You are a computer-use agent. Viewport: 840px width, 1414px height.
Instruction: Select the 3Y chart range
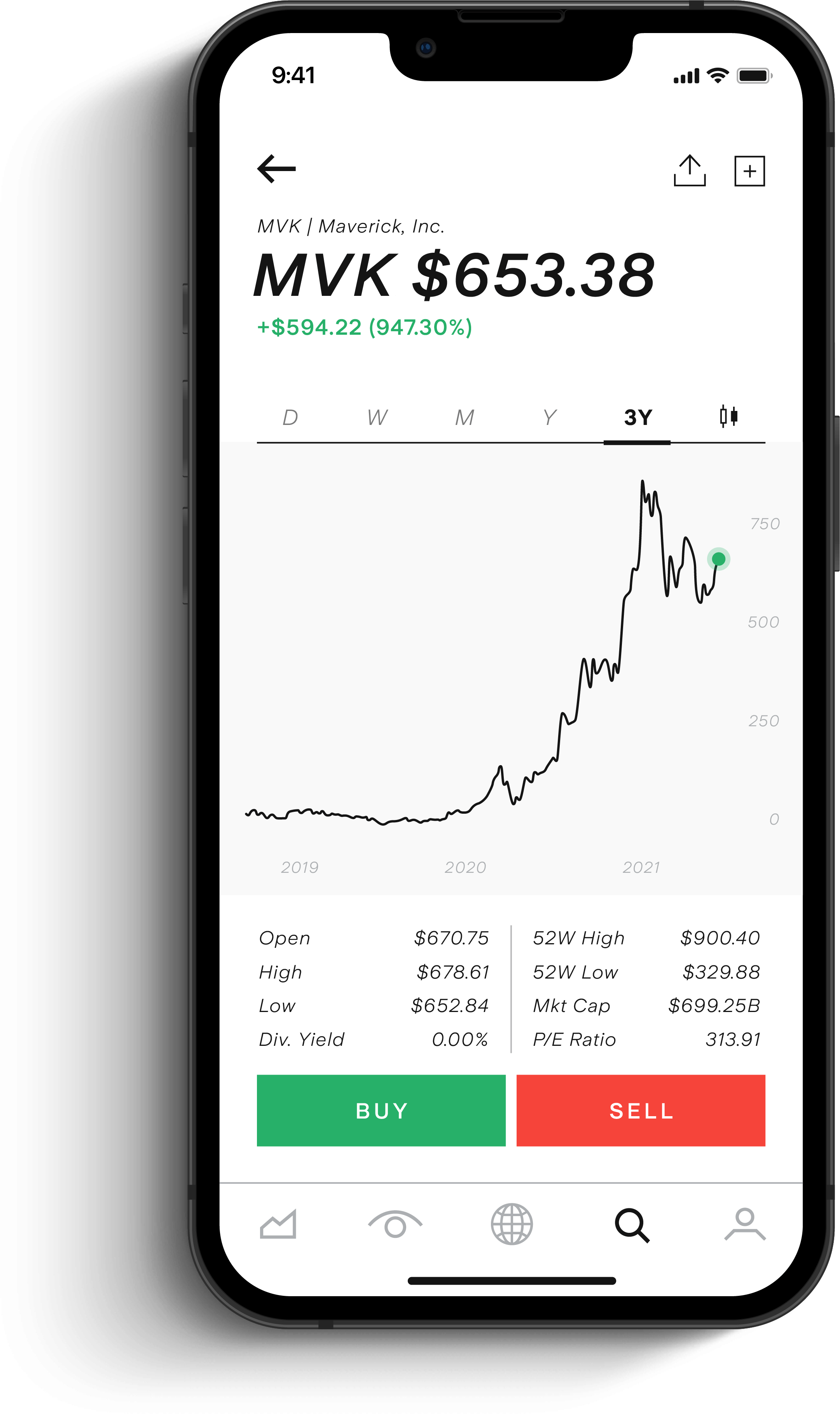coord(637,418)
